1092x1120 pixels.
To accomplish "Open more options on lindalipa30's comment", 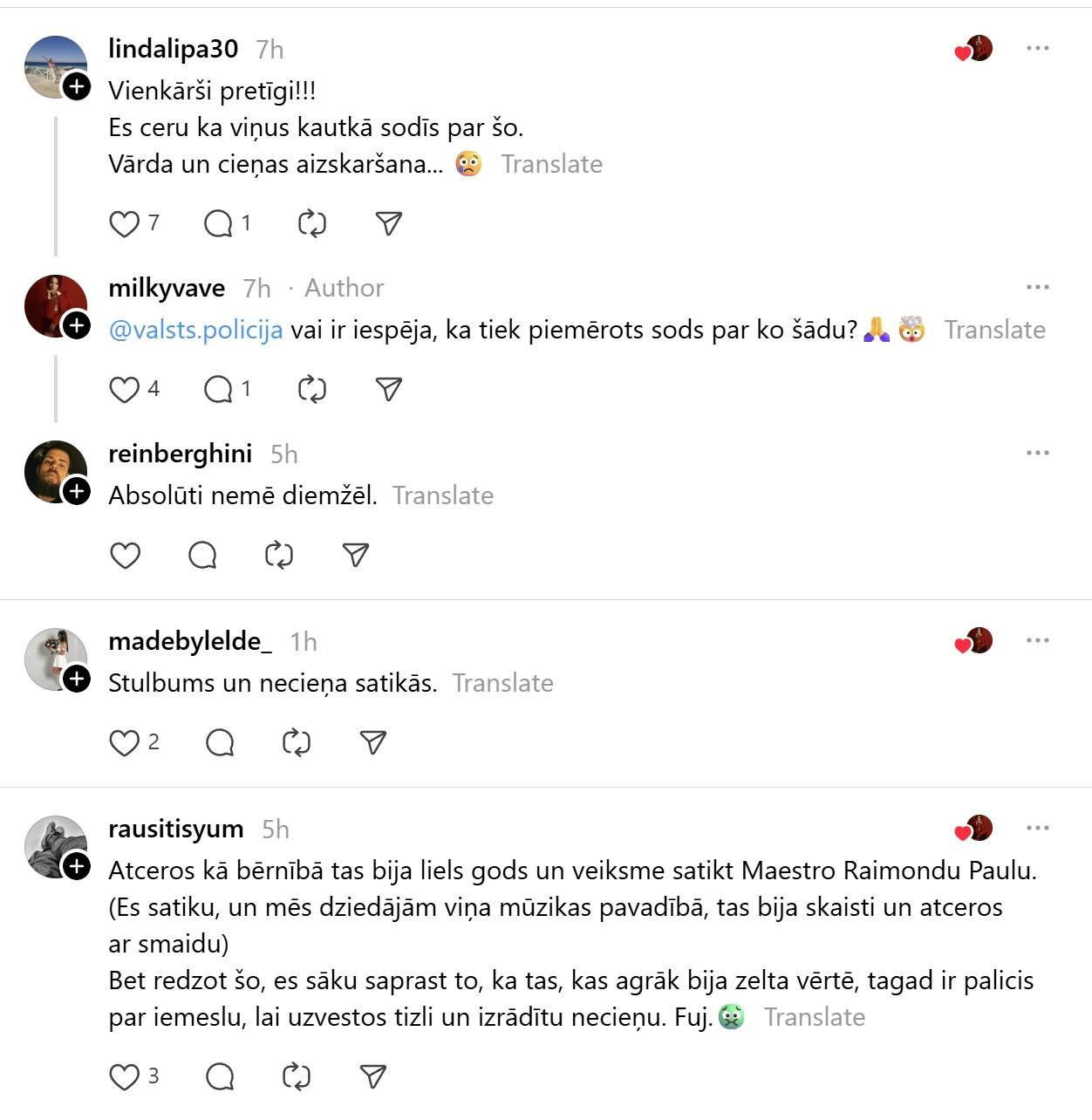I will (1037, 48).
